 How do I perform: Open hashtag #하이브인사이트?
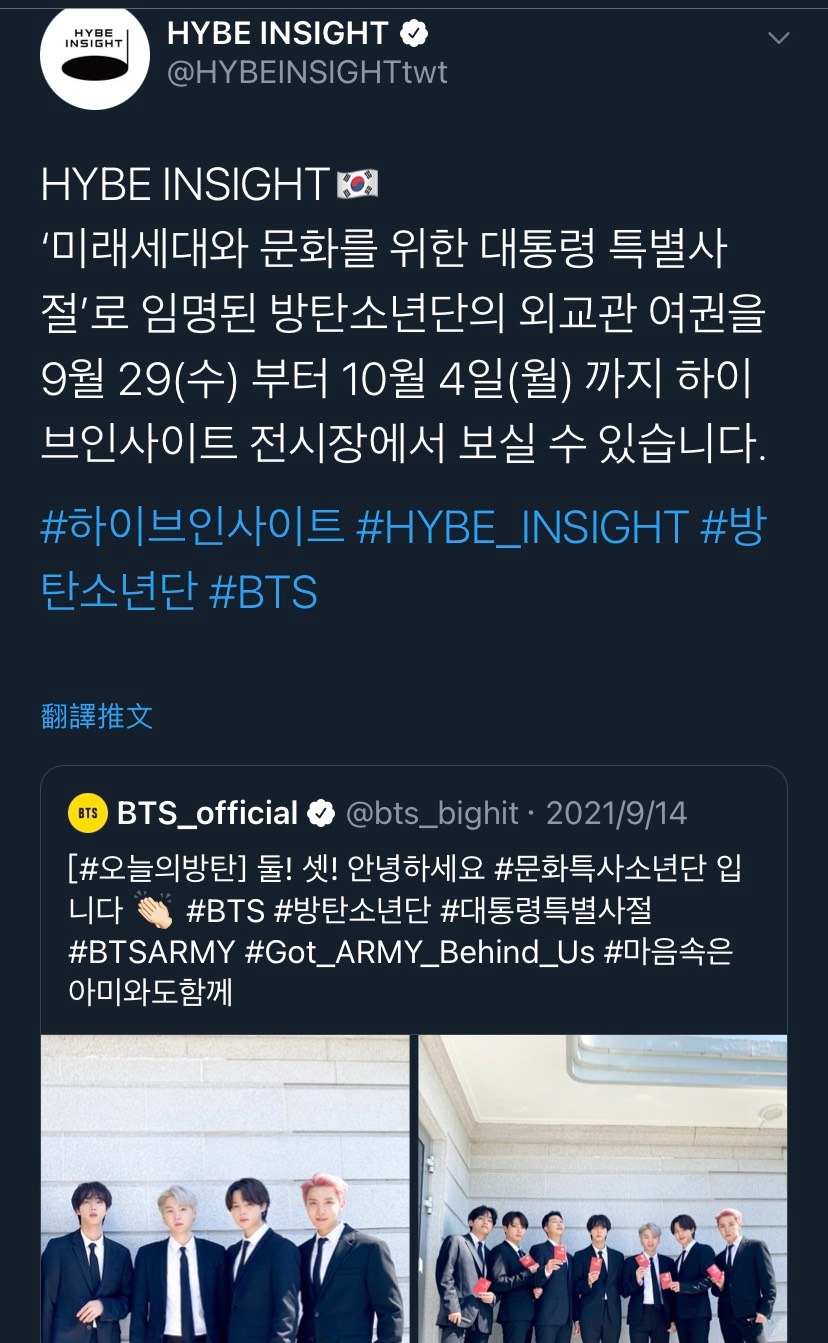(x=192, y=526)
